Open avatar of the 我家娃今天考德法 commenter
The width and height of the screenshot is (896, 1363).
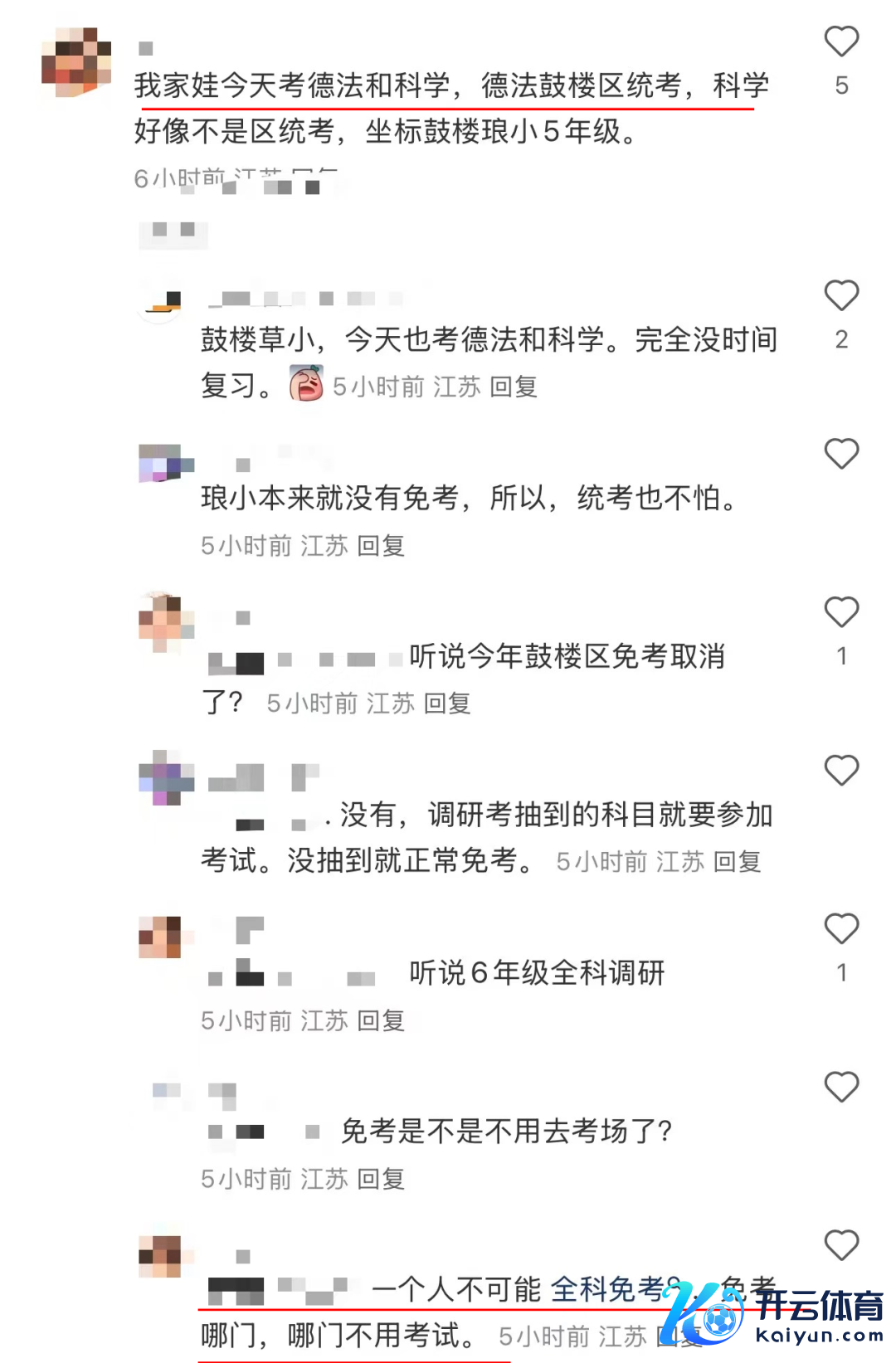pyautogui.click(x=76, y=62)
